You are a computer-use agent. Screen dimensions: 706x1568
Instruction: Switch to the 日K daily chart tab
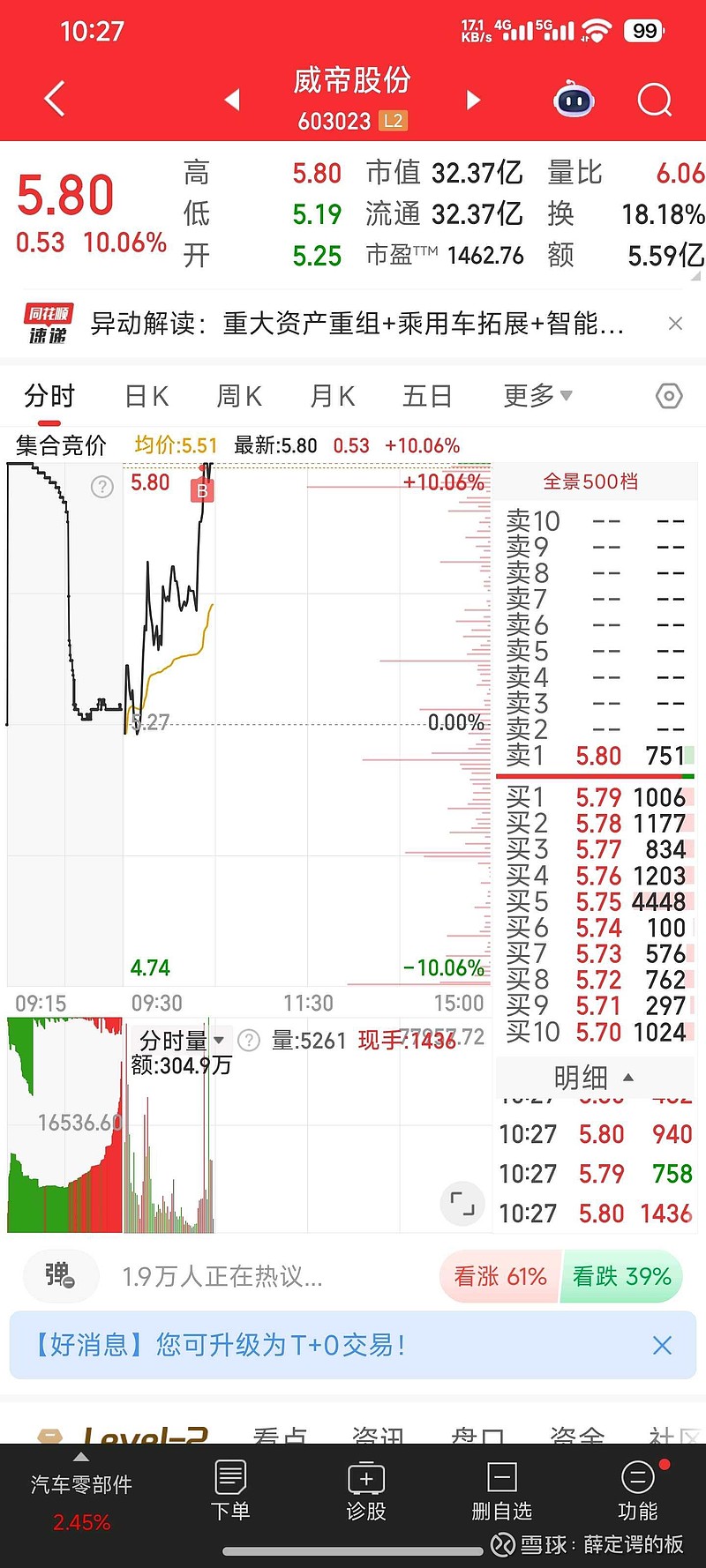click(146, 396)
